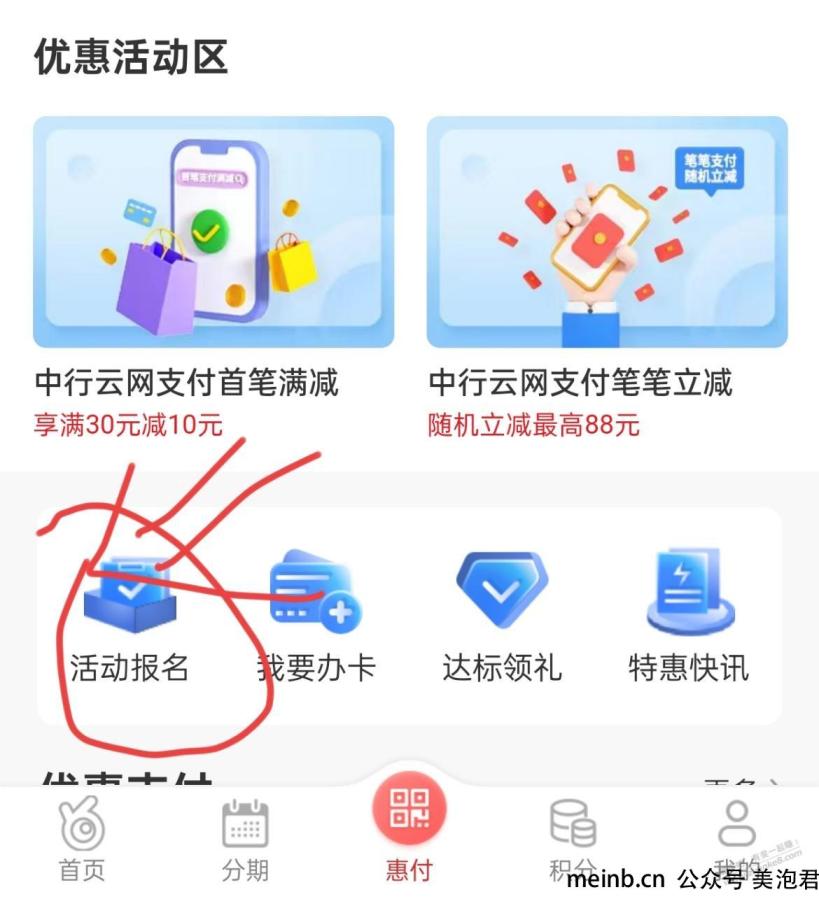Screen dimensions: 819x899
Task: Go to the 积分 tab
Action: click(572, 840)
